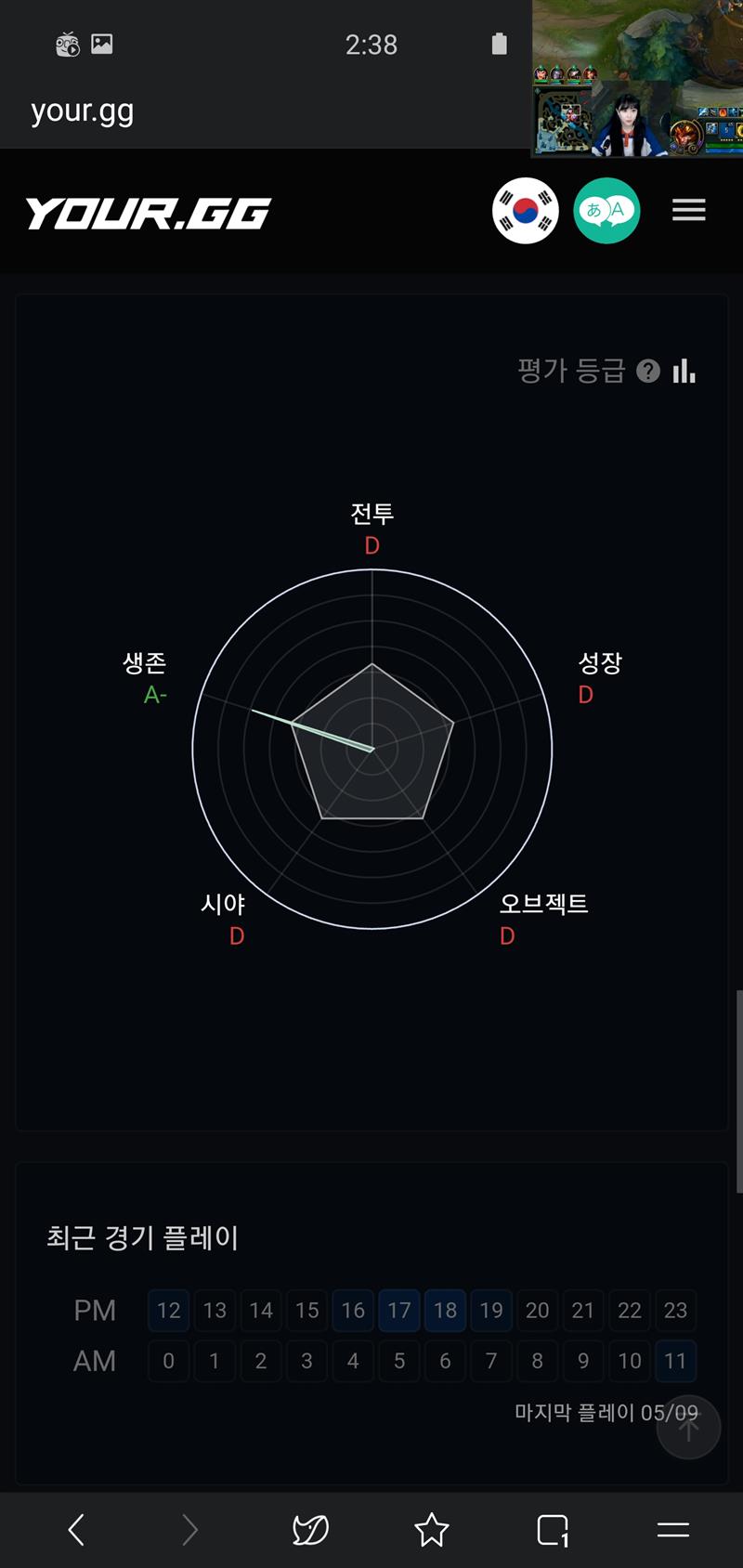Change region via Korean flag icon

(525, 211)
